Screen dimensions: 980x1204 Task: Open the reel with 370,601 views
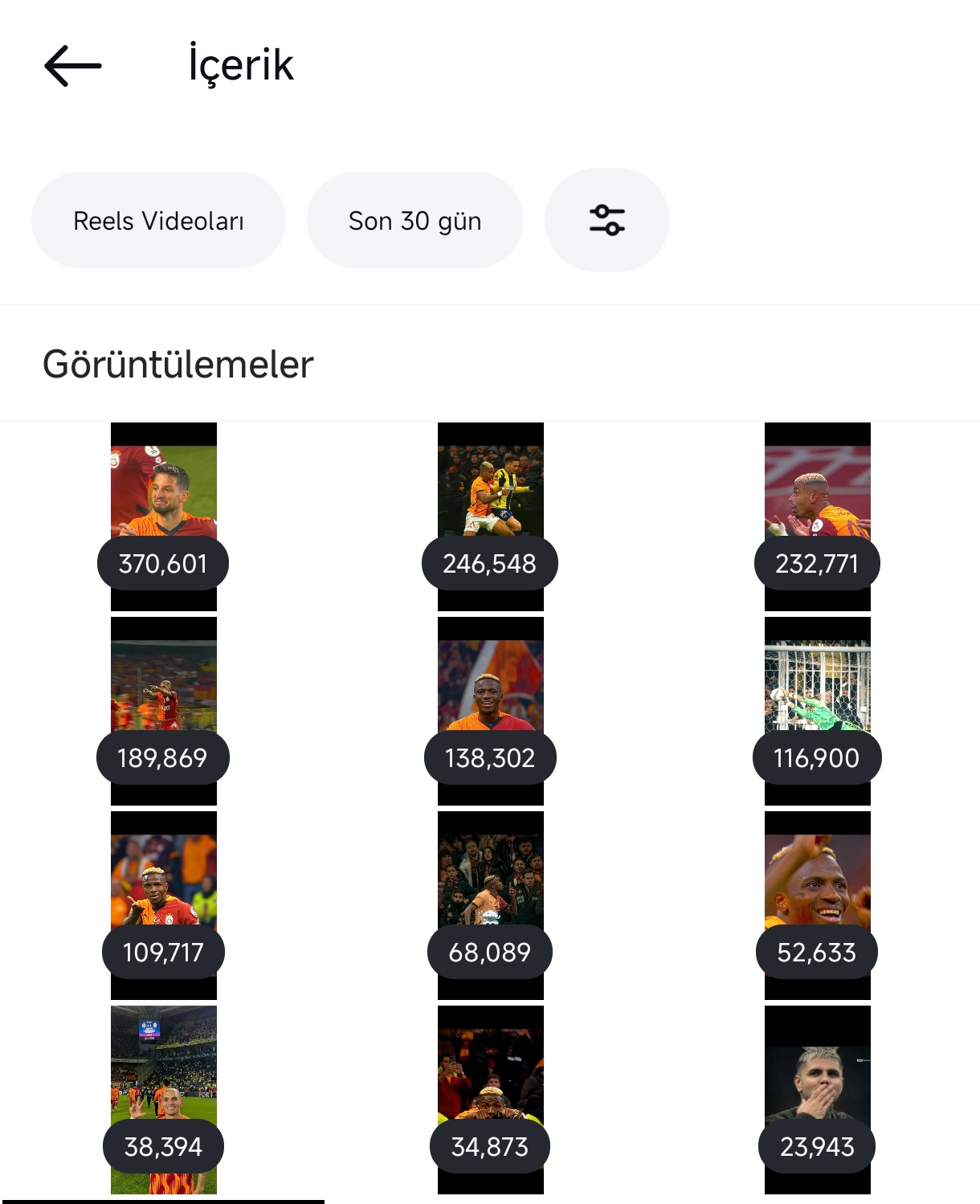pyautogui.click(x=164, y=516)
